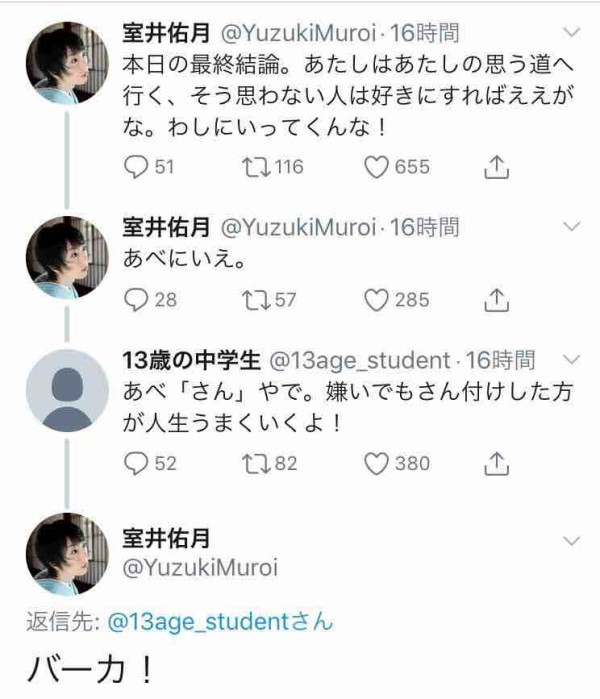Viewport: 600px width, 699px height.
Task: Expand the chevron menu on the バーカ！ tweet
Action: (572, 540)
